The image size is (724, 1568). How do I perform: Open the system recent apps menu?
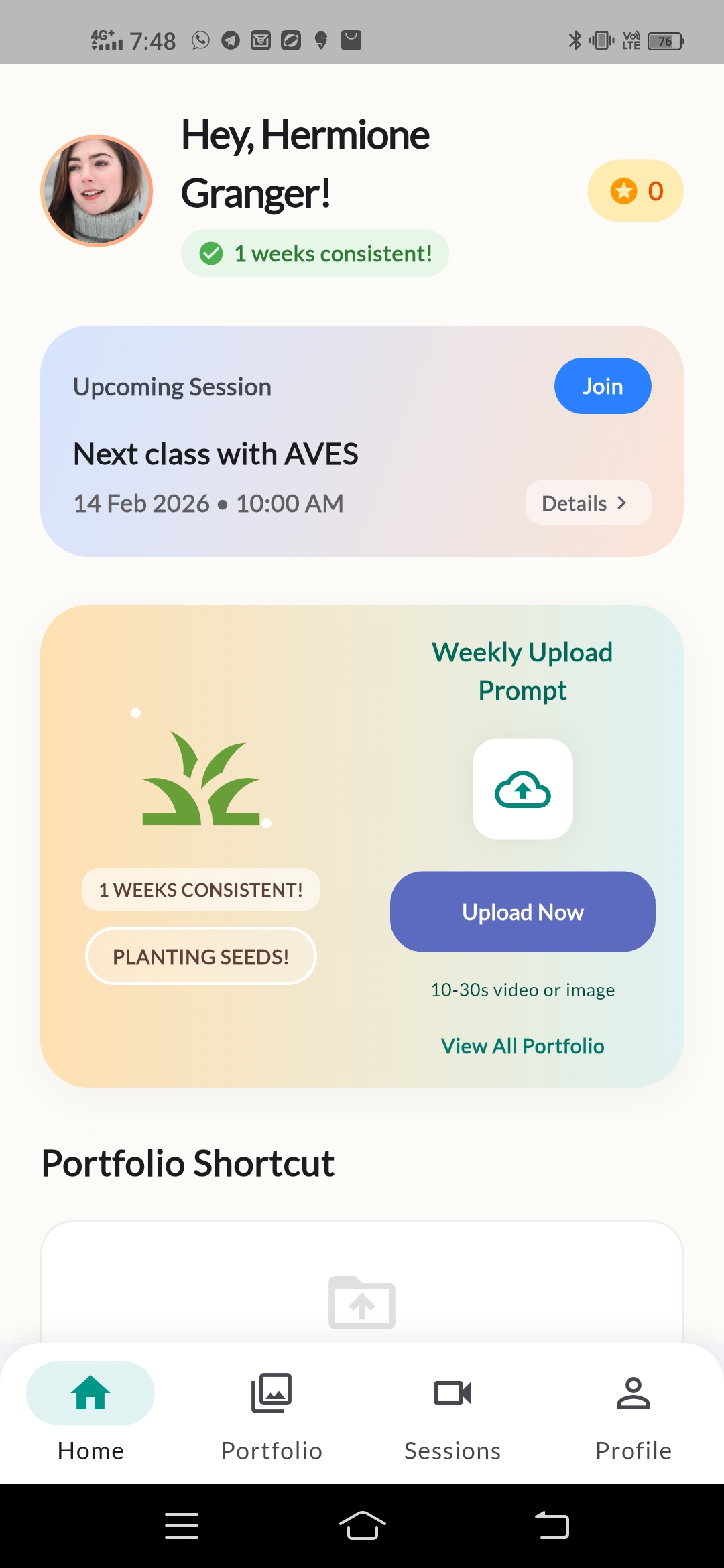point(181,1526)
